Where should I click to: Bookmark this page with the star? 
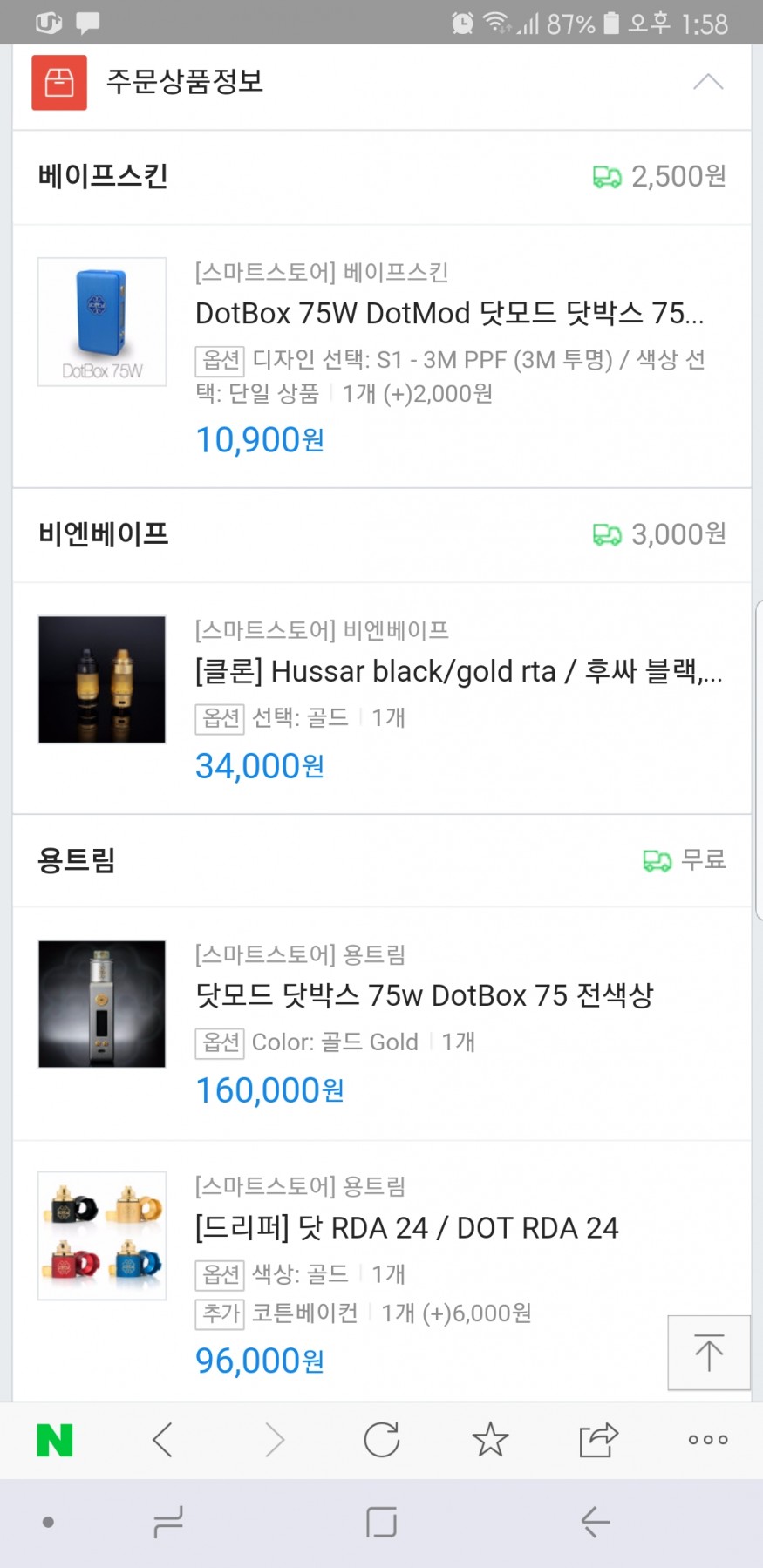(490, 1440)
